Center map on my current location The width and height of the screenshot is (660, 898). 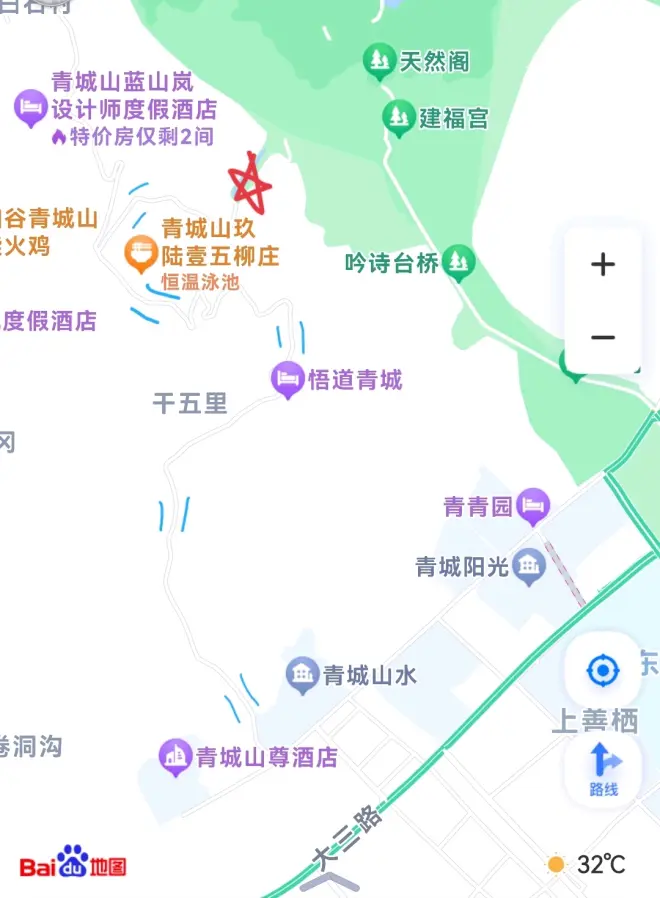tap(602, 670)
